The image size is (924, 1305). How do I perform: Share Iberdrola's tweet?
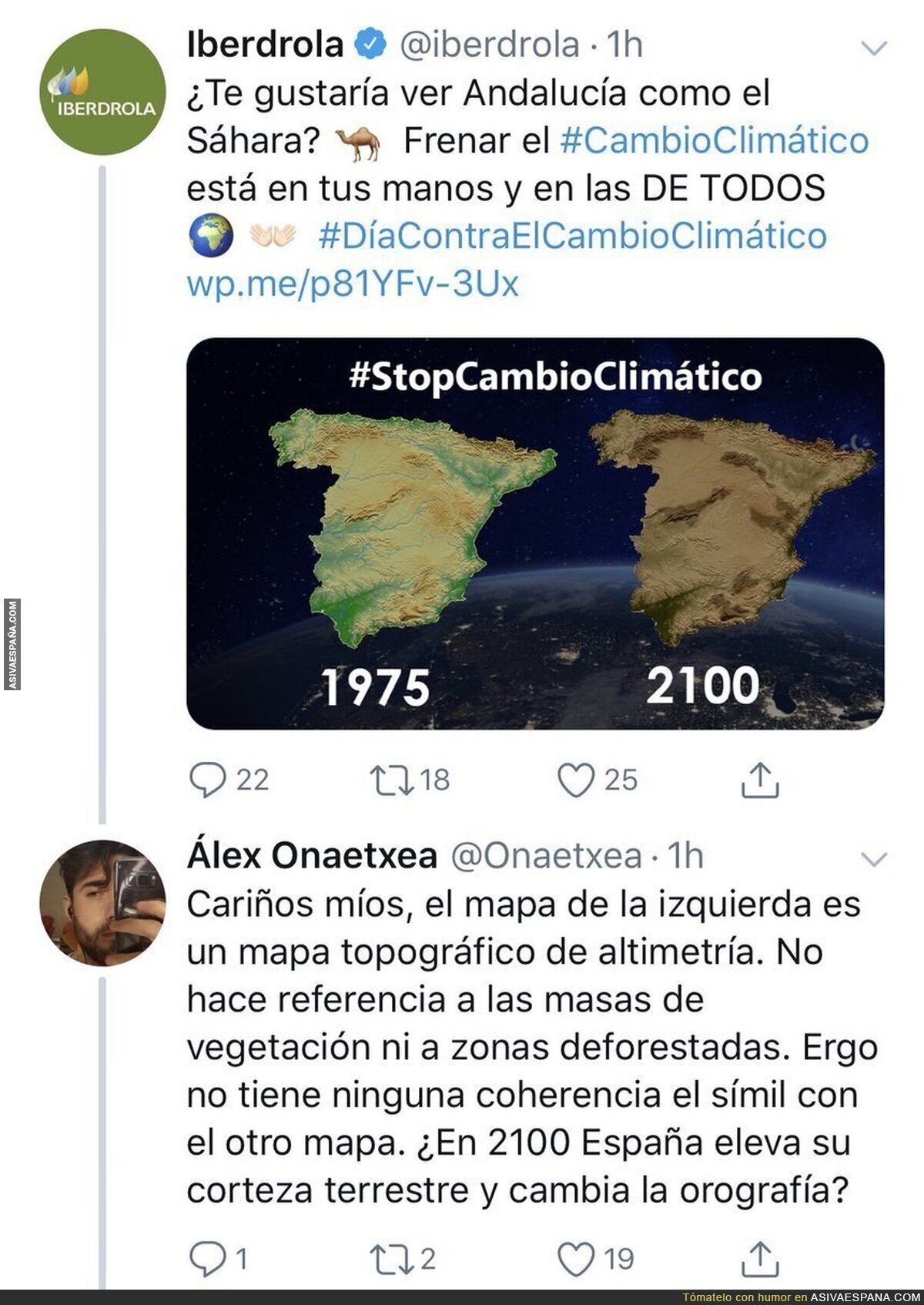pos(760,780)
